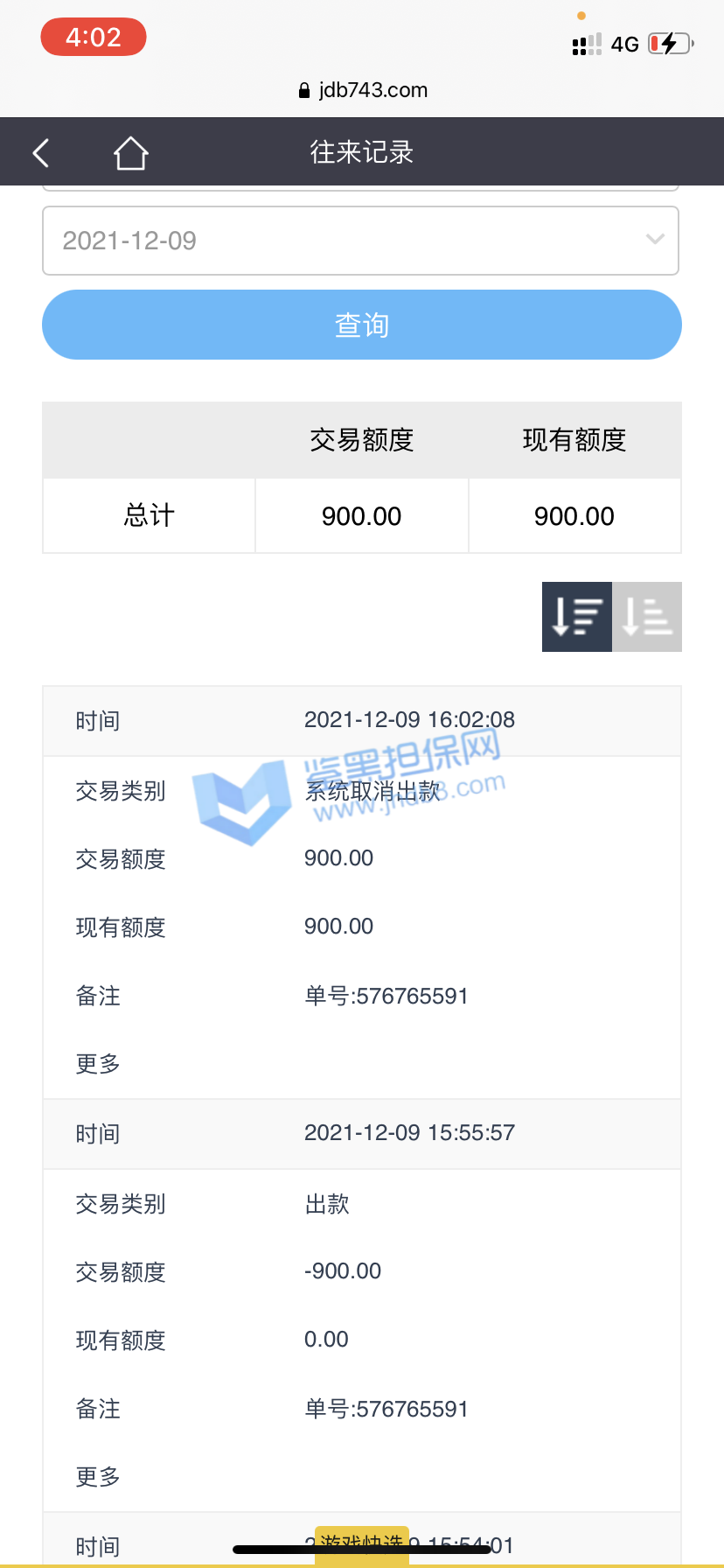Image resolution: width=724 pixels, height=1568 pixels.
Task: Expand 更多 under the 16:02:08 record
Action: 98,1064
